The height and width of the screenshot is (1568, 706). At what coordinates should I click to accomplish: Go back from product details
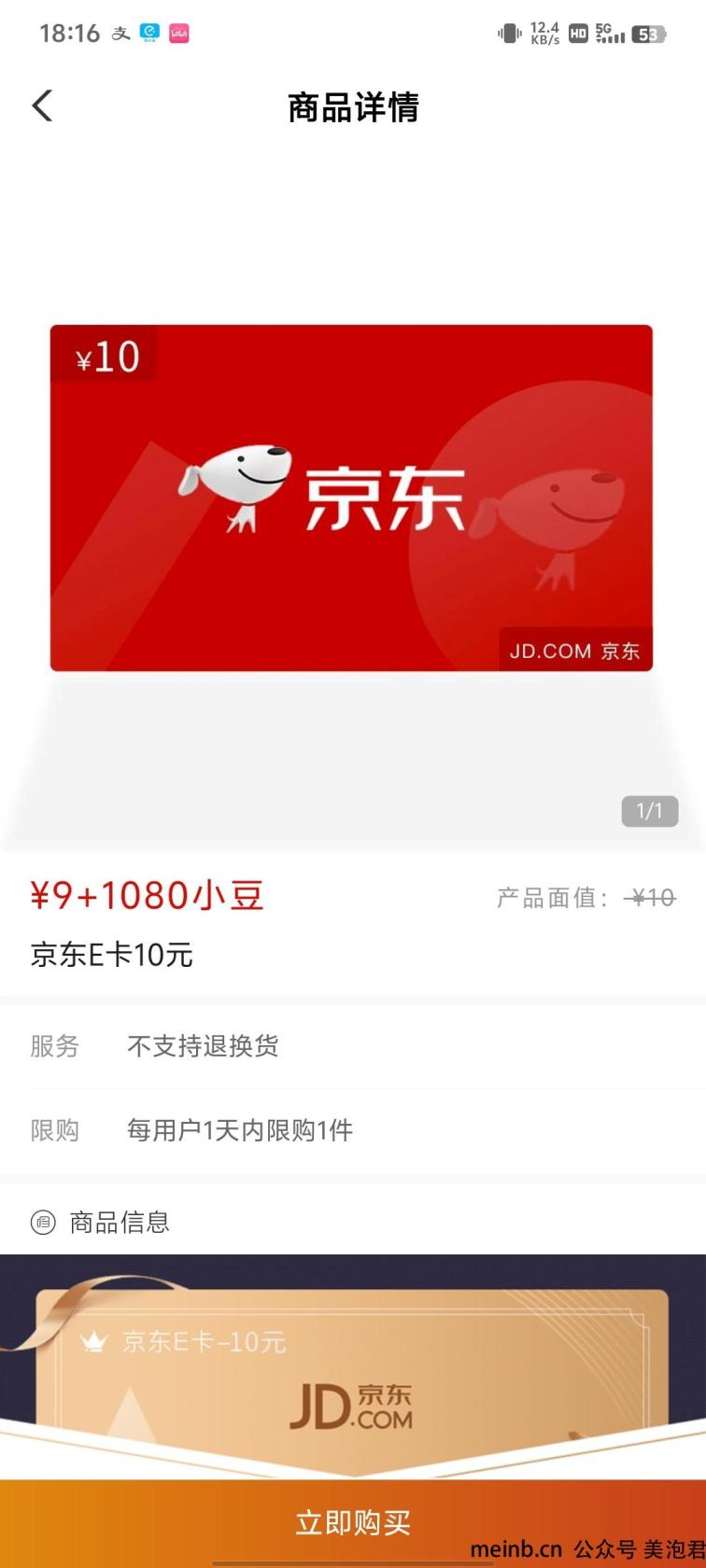42,106
